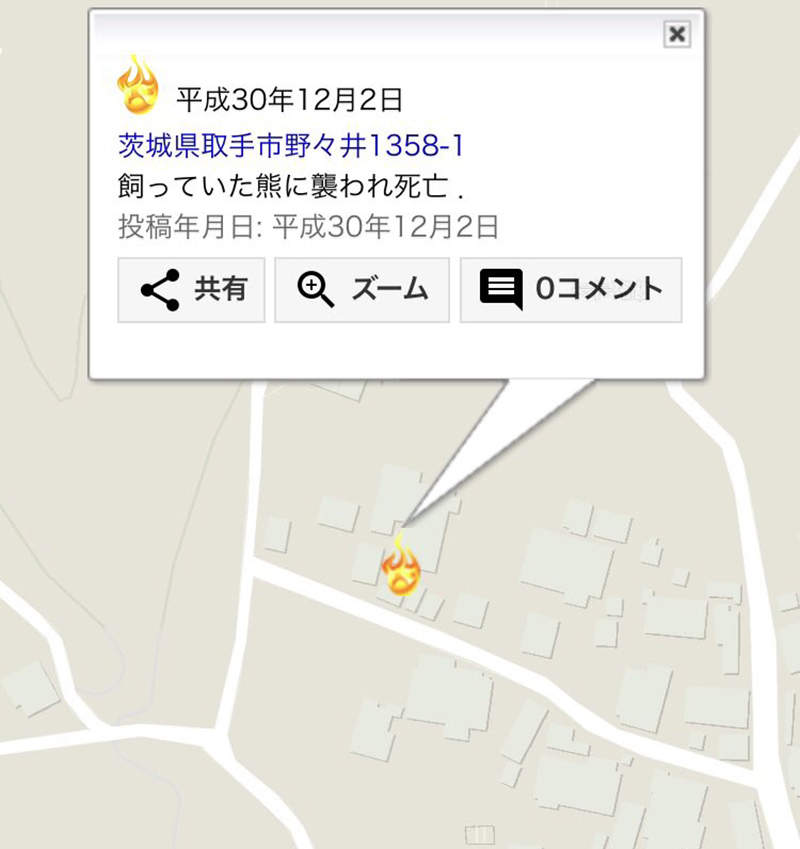Screen dimensions: 800x849
Task: Click the flame emoji in the popup header
Action: point(137,88)
